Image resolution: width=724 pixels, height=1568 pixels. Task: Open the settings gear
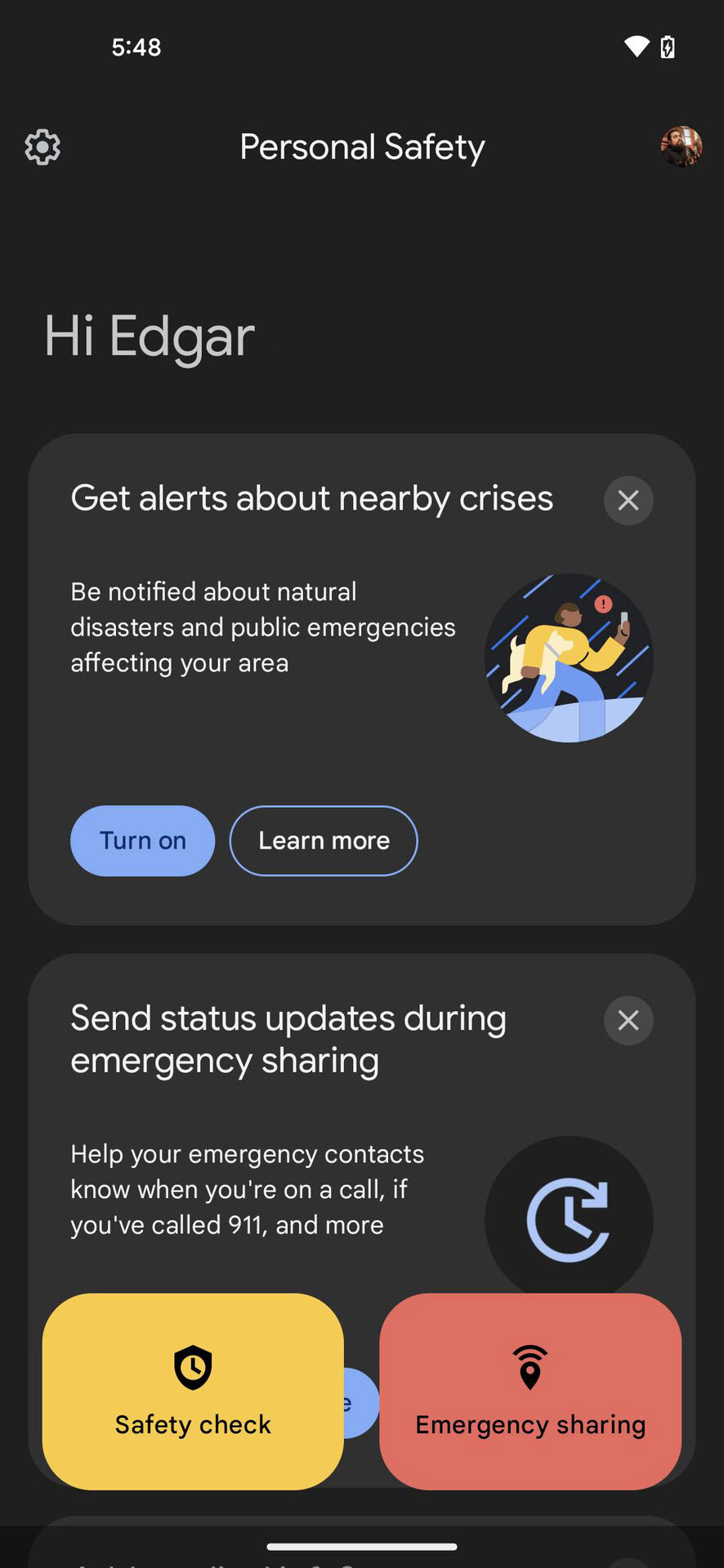pyautogui.click(x=42, y=148)
